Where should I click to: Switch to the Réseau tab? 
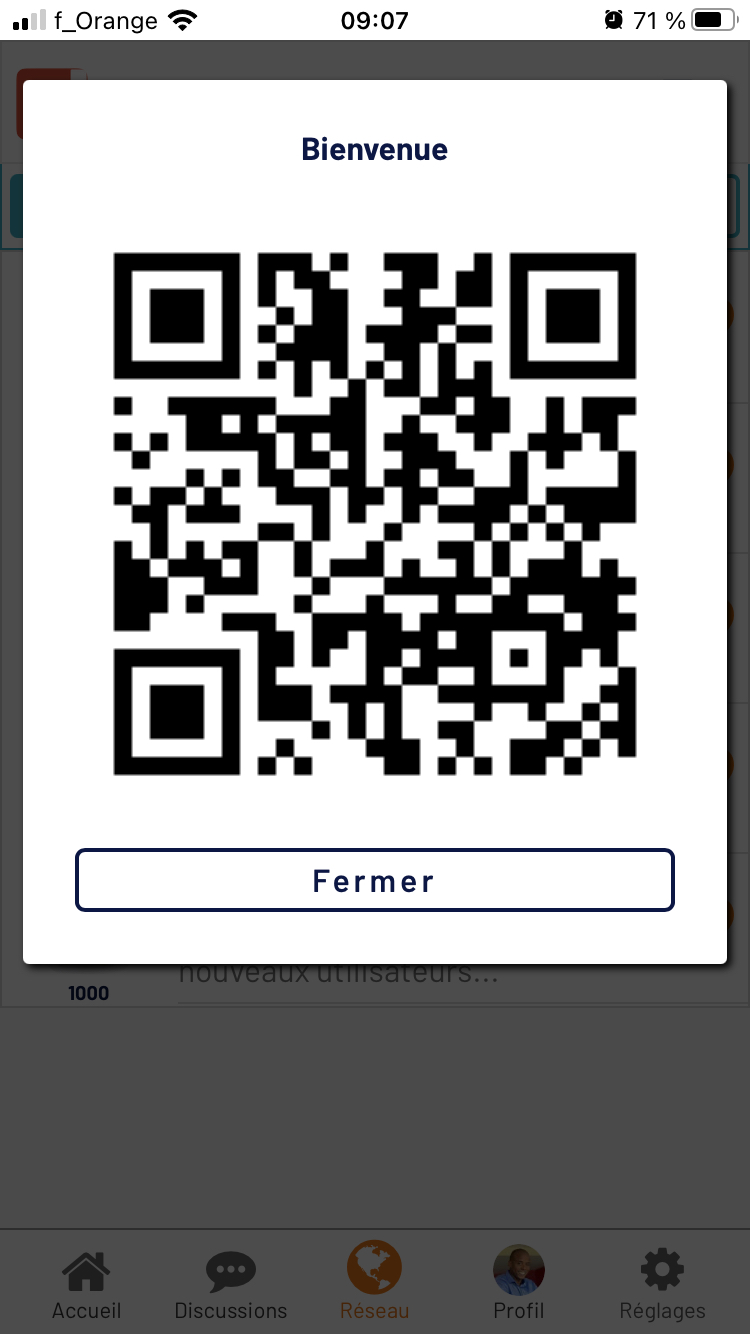[x=374, y=1282]
